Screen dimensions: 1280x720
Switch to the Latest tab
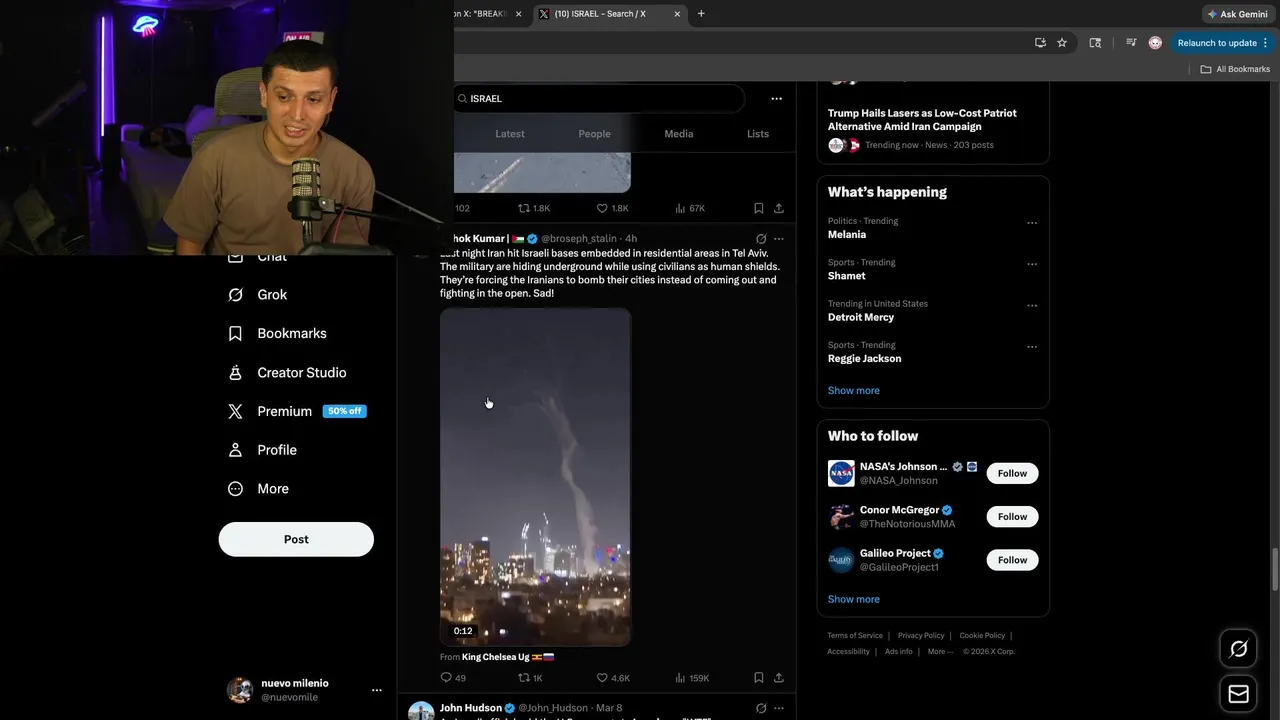pos(509,134)
